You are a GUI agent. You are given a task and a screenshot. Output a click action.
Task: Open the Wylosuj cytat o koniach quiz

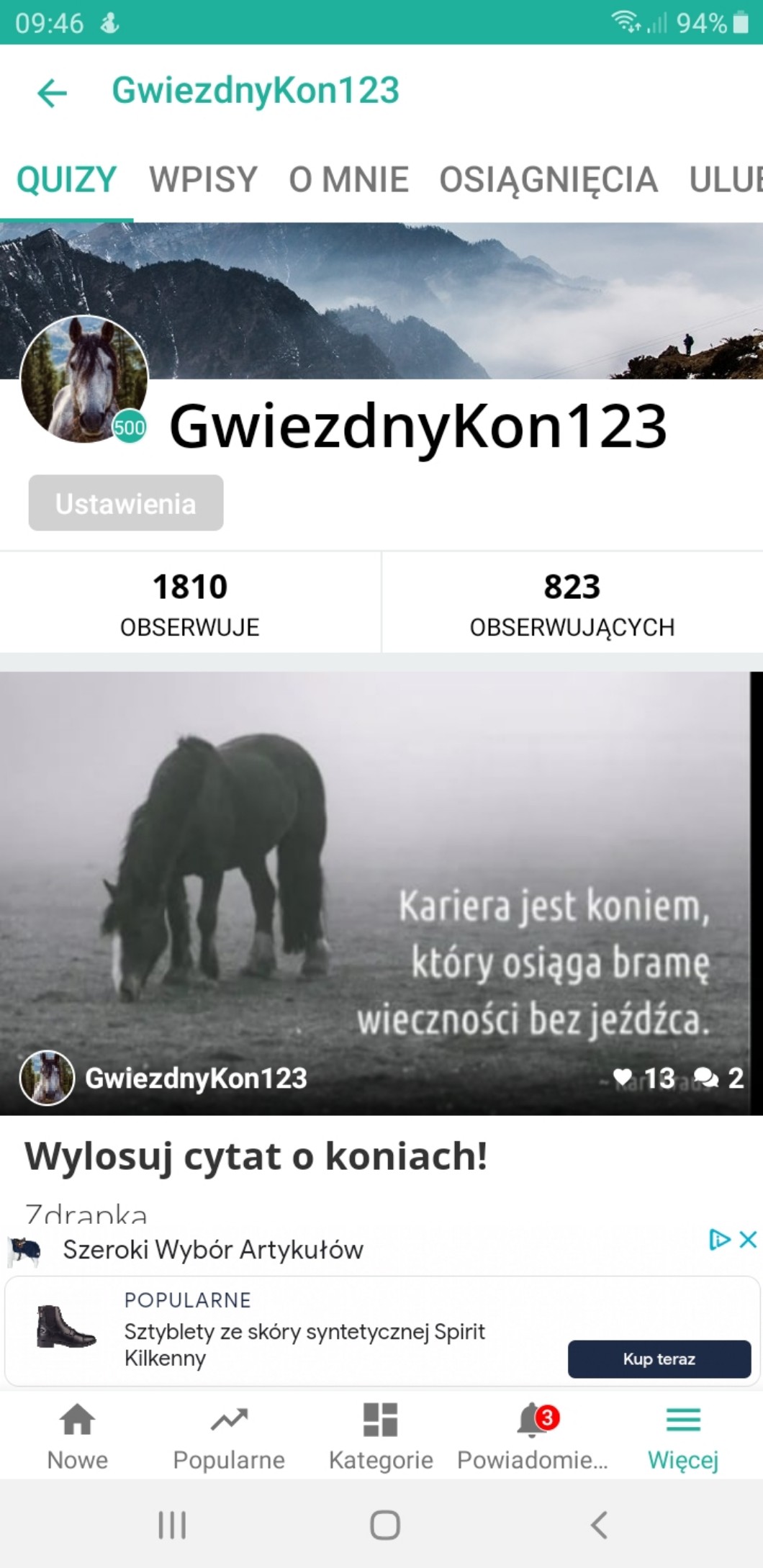click(x=256, y=1156)
